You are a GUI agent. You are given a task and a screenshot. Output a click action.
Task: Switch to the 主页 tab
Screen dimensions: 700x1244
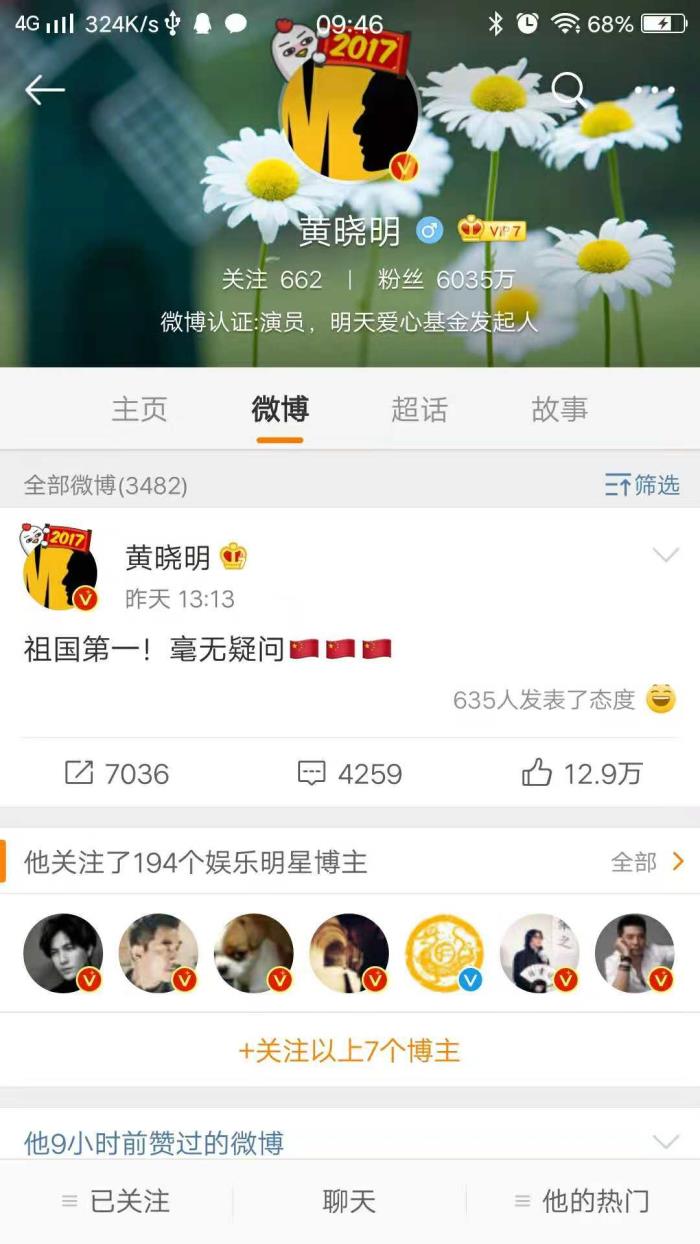139,409
